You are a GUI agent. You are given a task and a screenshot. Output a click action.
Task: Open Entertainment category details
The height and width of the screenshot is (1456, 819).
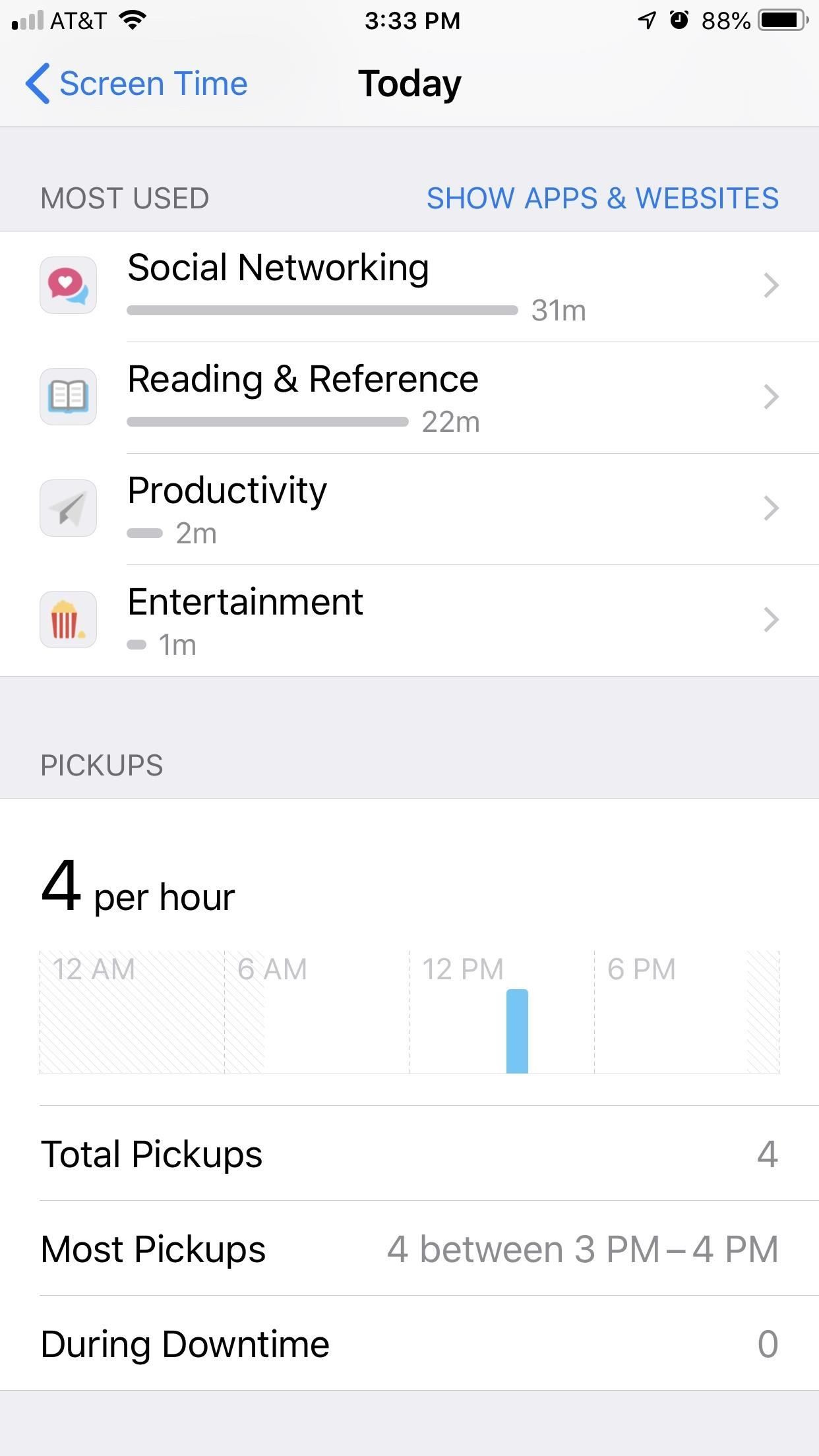coord(409,620)
